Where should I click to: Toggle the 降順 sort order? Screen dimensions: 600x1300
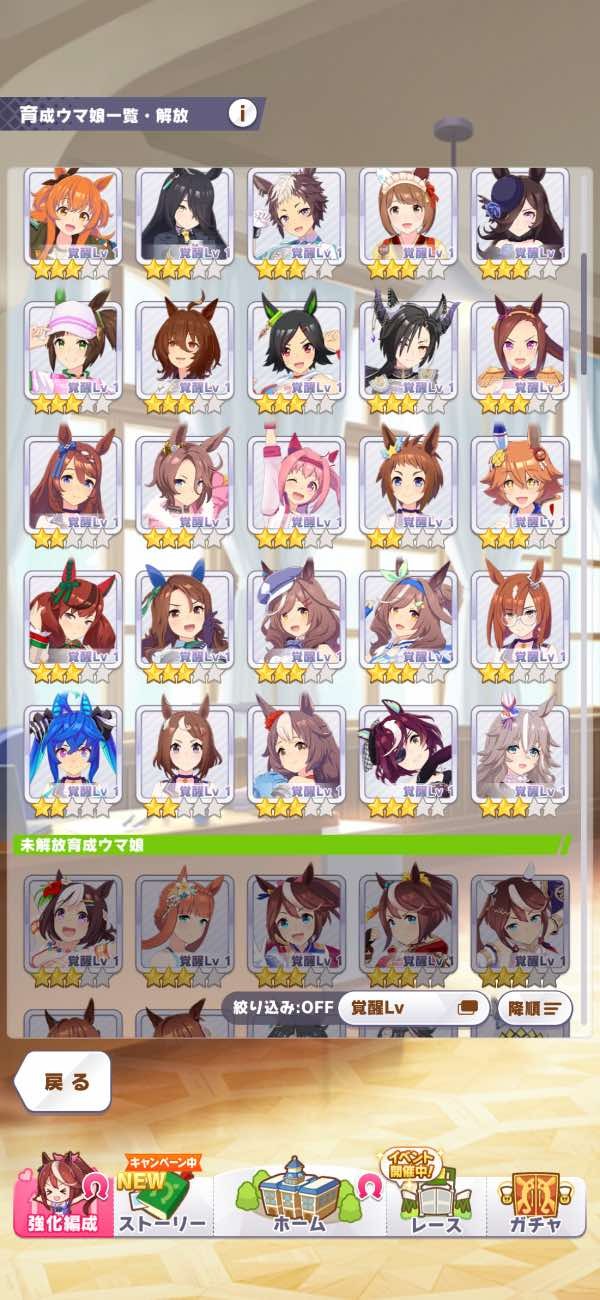(x=534, y=1007)
